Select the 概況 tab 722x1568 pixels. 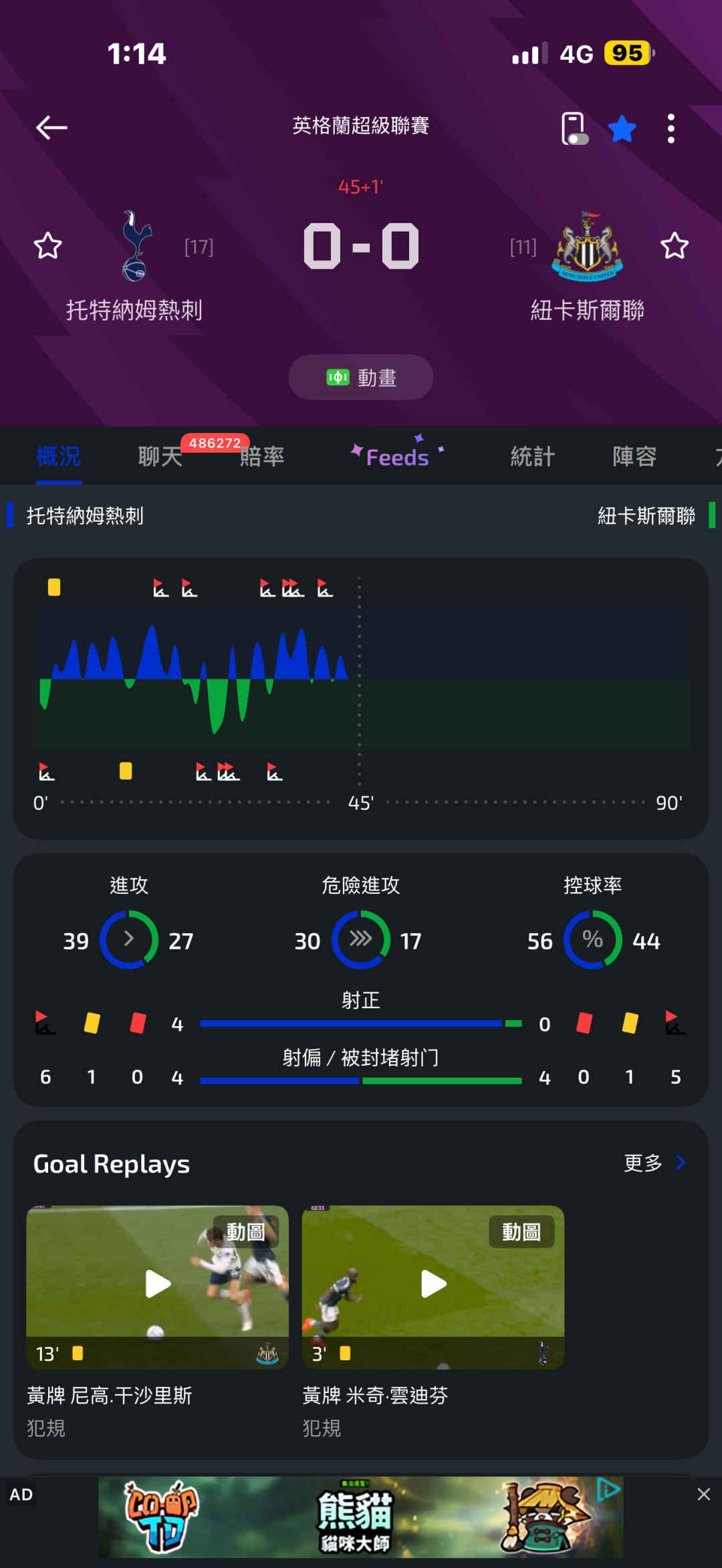tap(59, 457)
